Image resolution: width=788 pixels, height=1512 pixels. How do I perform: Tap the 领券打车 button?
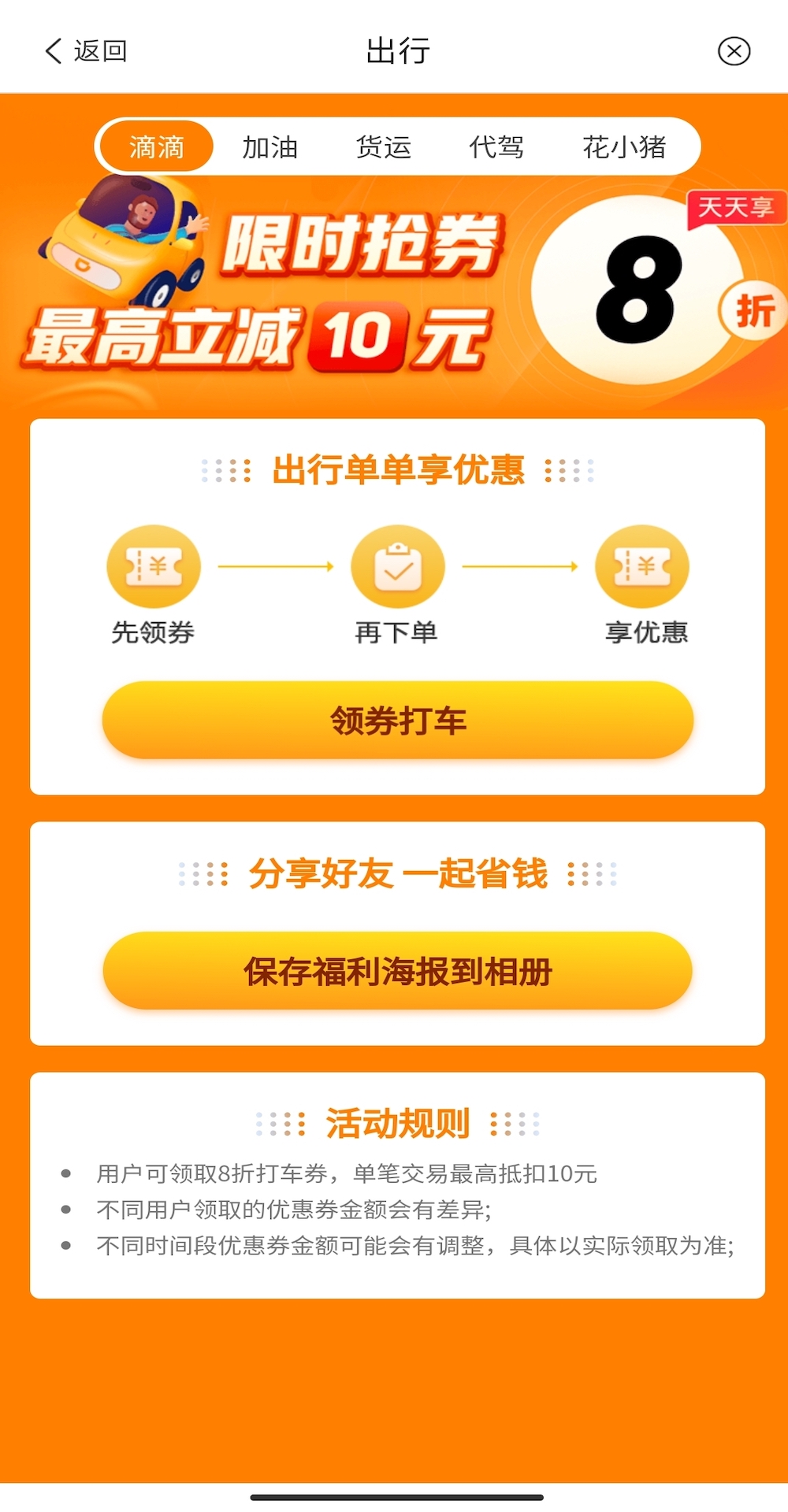pos(398,721)
